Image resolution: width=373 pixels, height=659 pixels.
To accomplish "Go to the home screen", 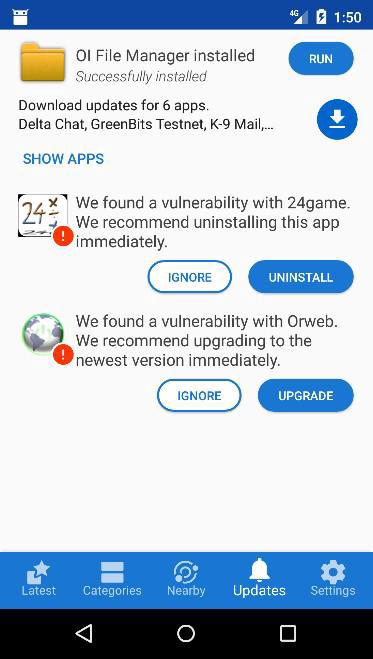I will [186, 633].
